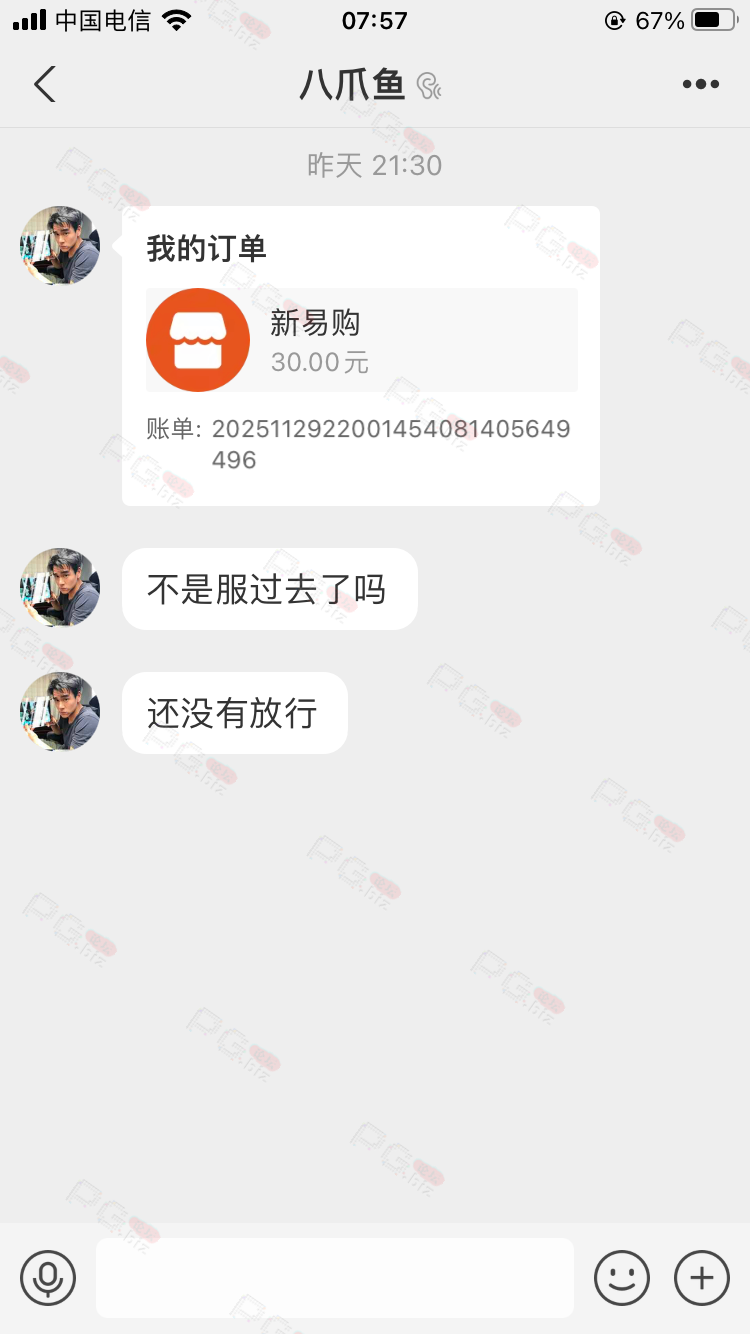Tap the voice input microphone icon
Image resolution: width=750 pixels, height=1334 pixels.
(48, 1277)
